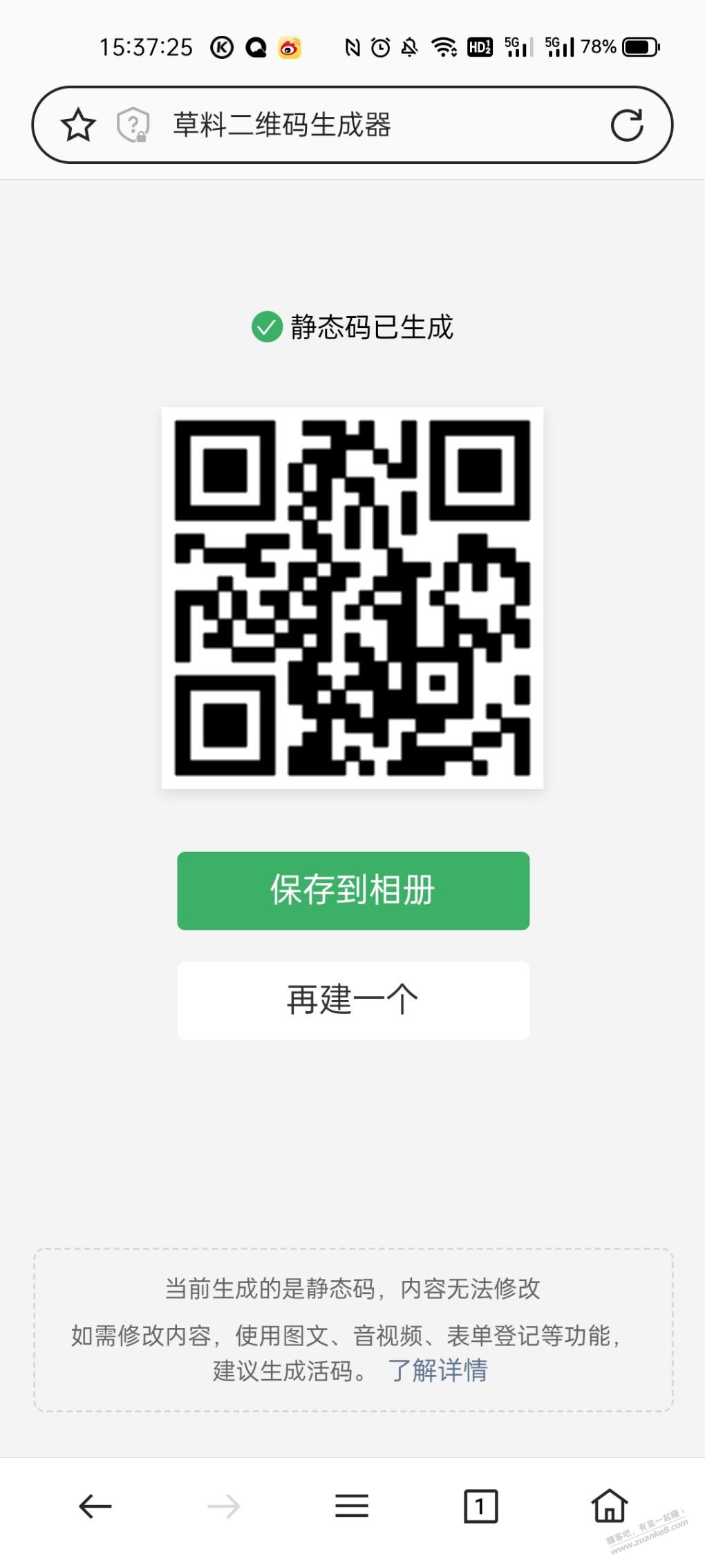
Task: Open the site security shield info
Action: (x=133, y=125)
